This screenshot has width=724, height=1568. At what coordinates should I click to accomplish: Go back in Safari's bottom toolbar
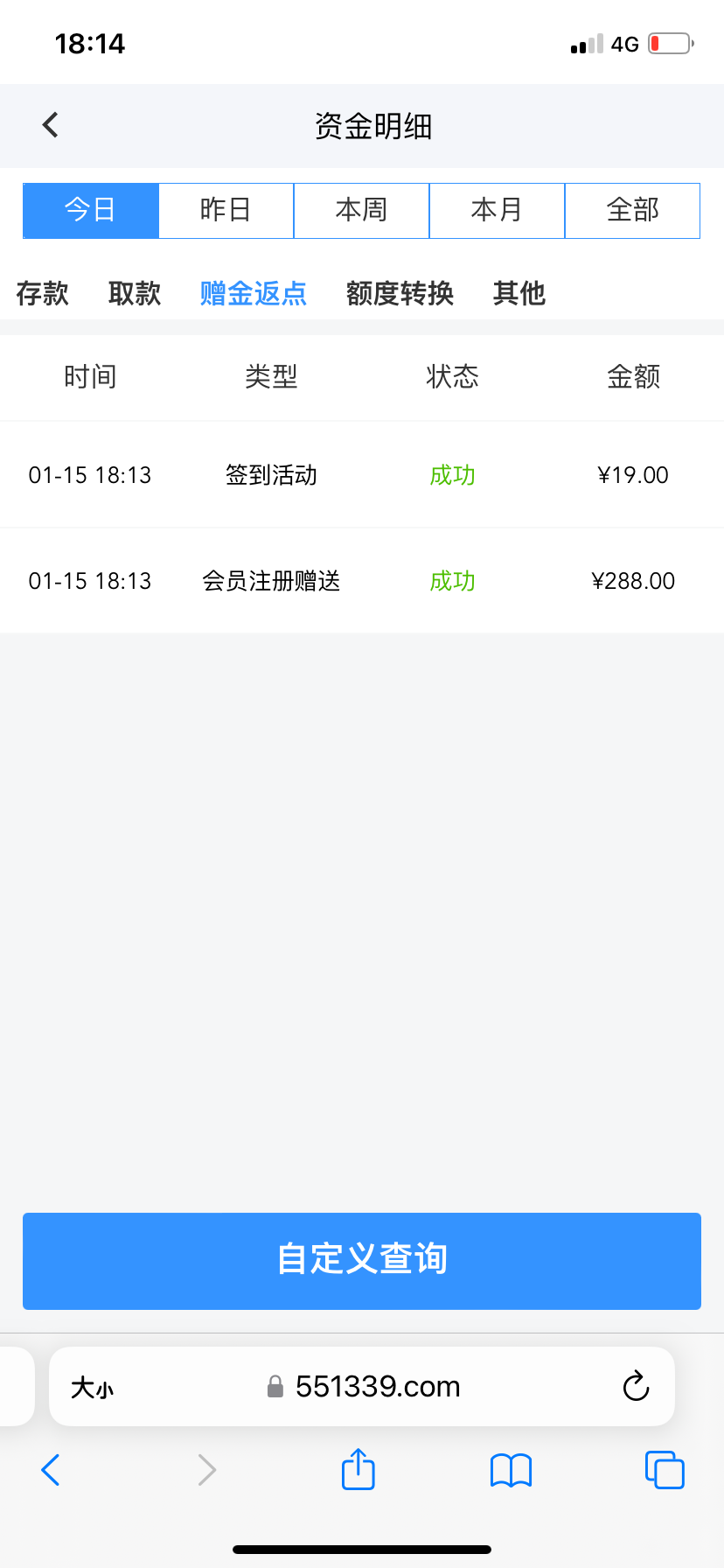[x=51, y=1470]
